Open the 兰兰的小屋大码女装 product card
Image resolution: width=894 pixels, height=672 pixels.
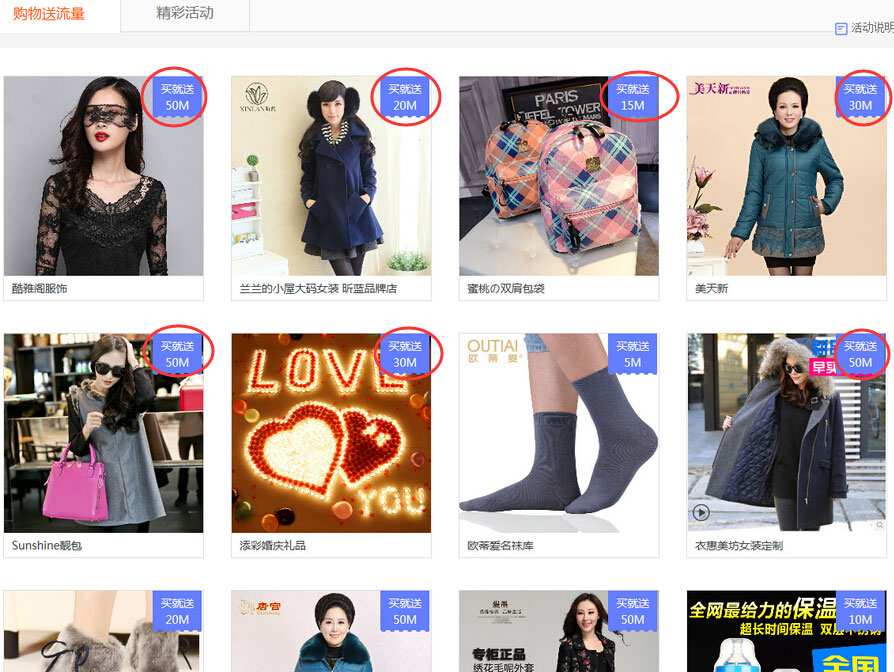[x=331, y=185]
